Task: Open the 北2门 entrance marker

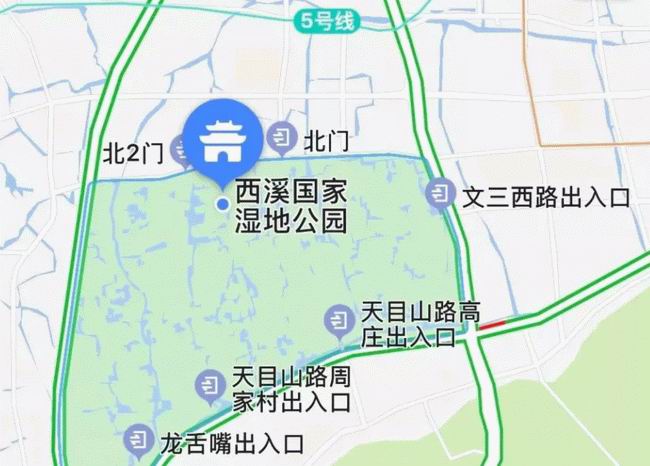Action: coord(180,152)
